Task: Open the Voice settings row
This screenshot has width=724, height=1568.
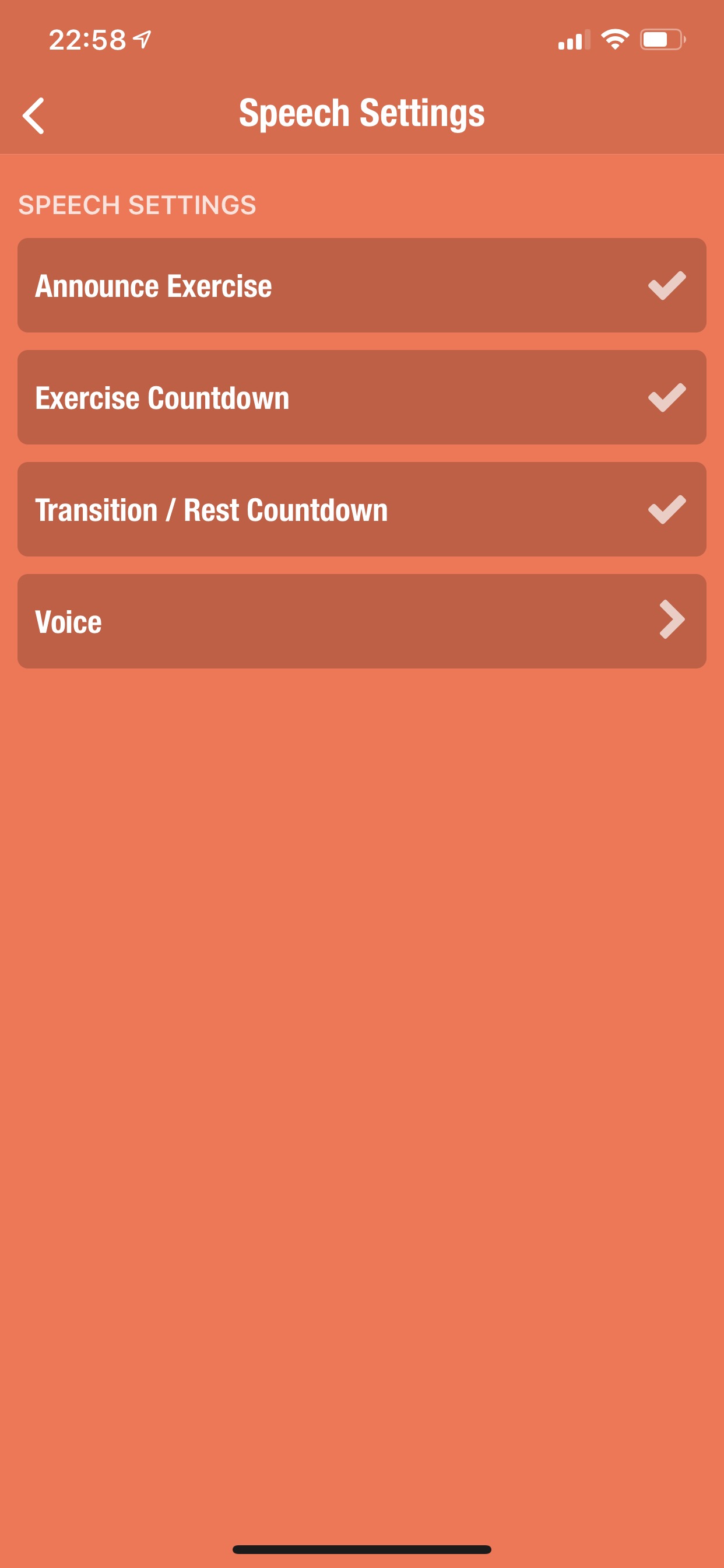Action: 361,621
